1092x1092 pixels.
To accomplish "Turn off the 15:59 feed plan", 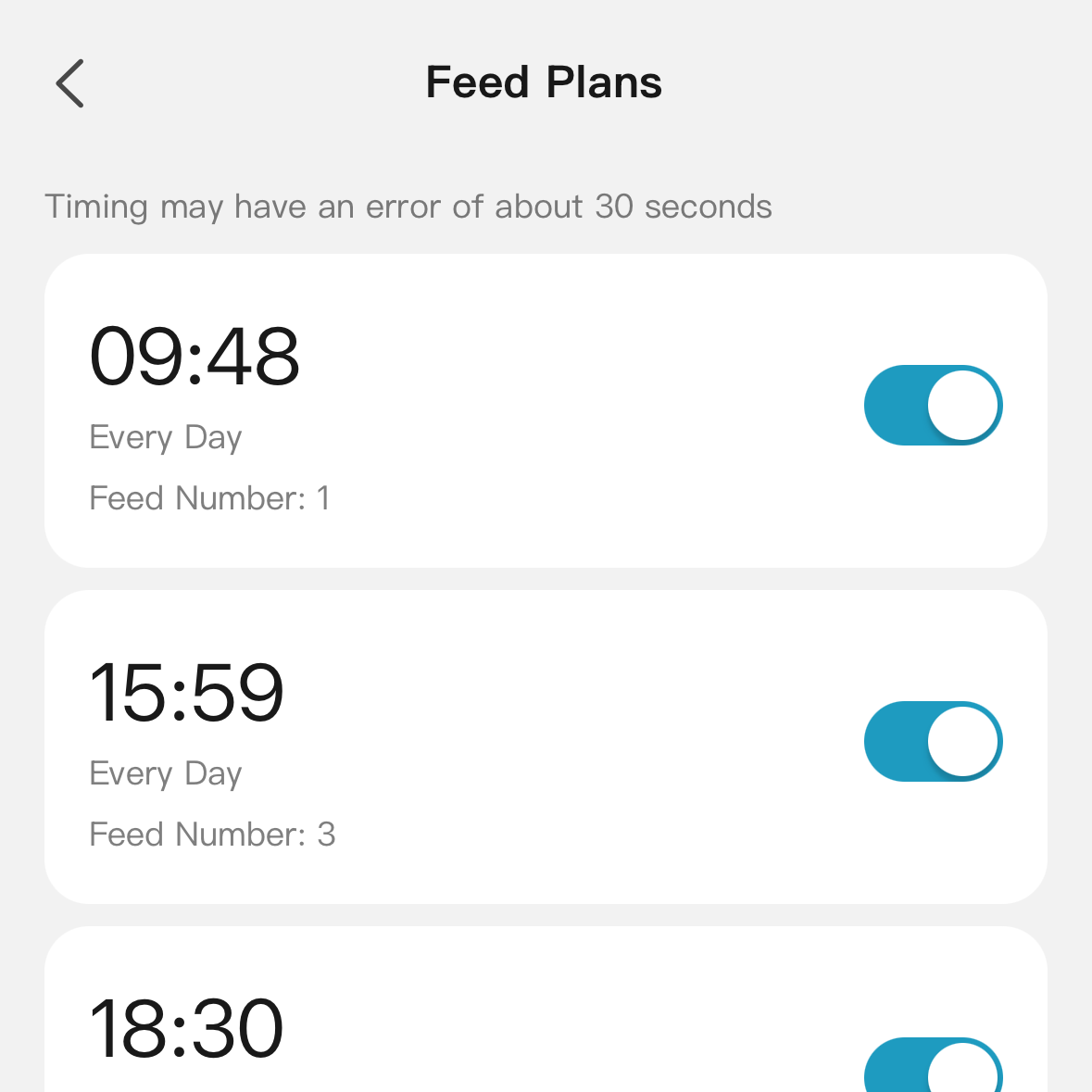I will coord(933,742).
